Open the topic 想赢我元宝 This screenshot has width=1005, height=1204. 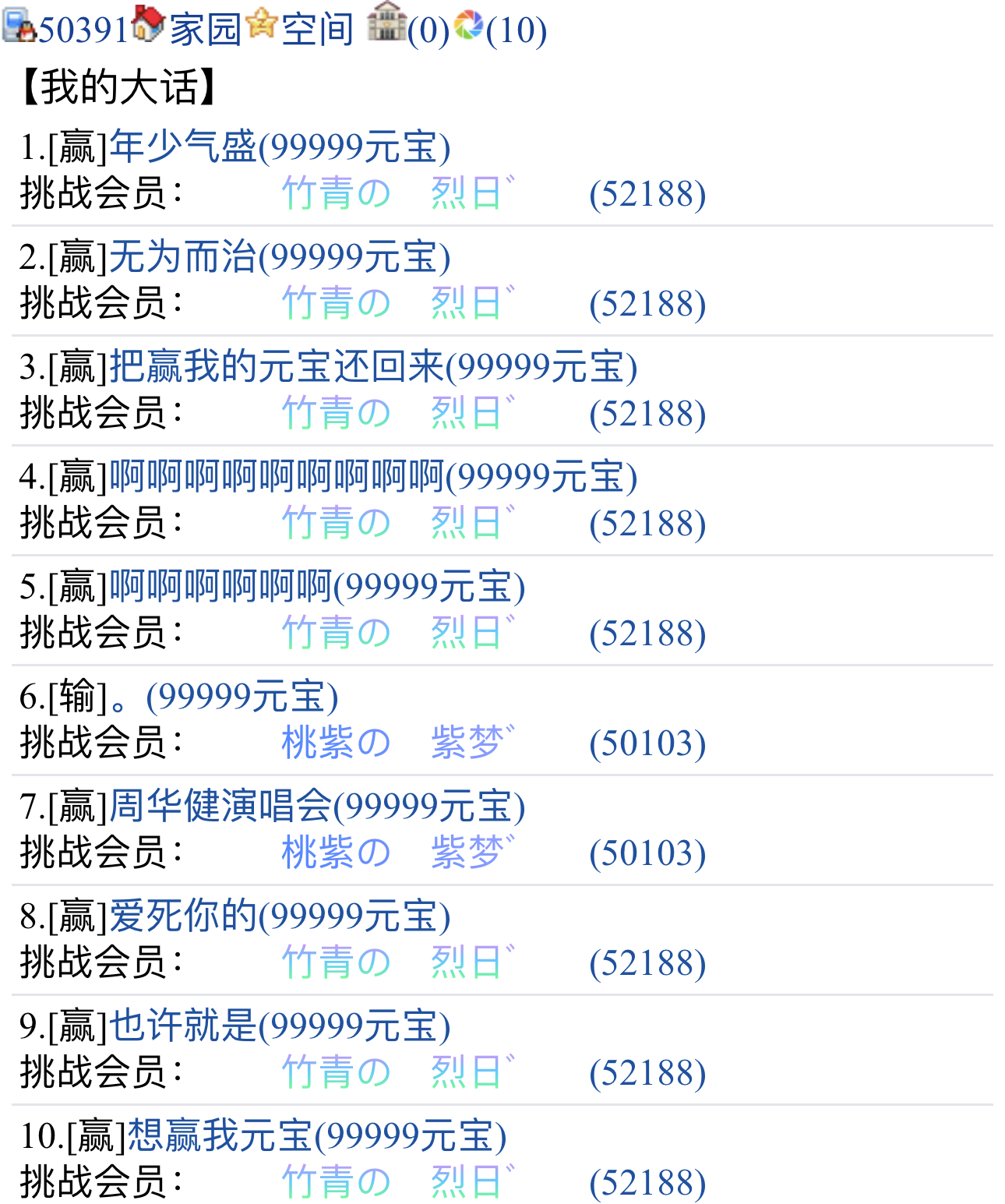pos(220,1135)
